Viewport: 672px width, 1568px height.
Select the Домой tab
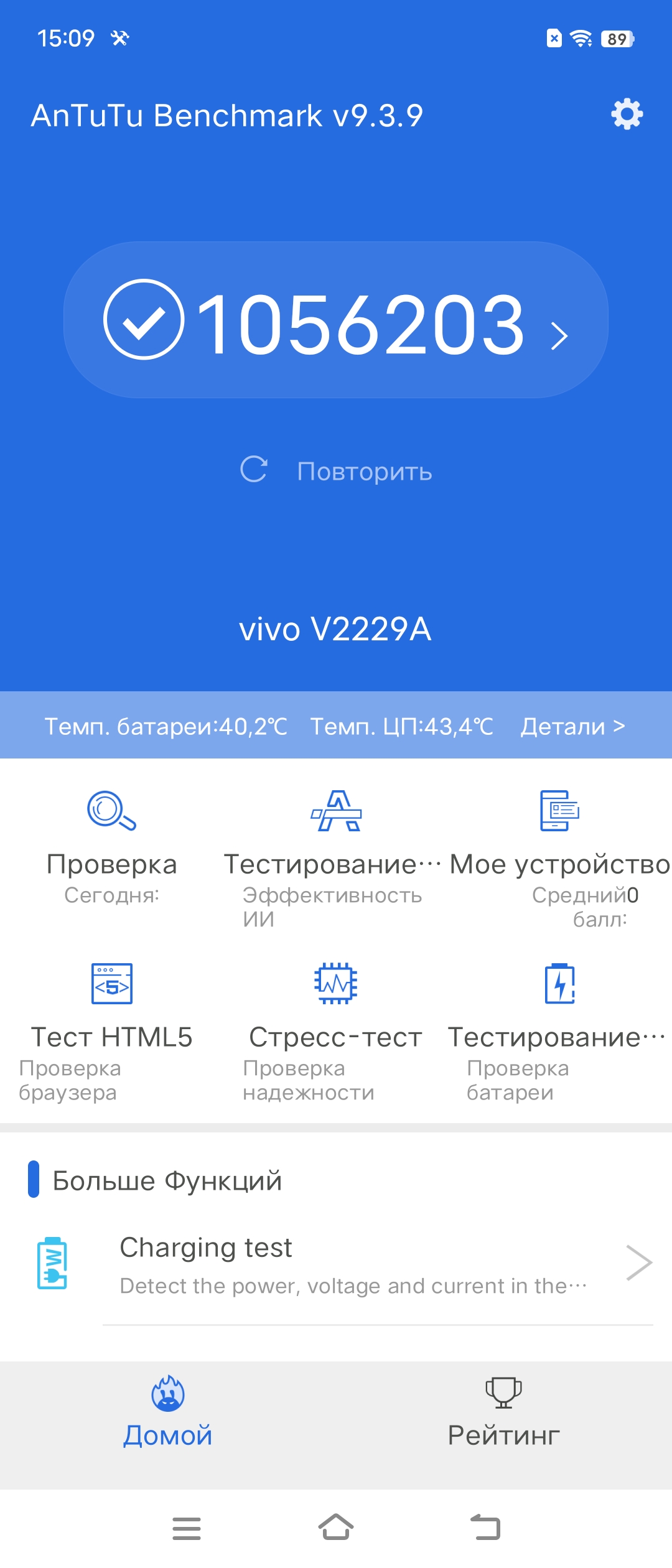(167, 1414)
